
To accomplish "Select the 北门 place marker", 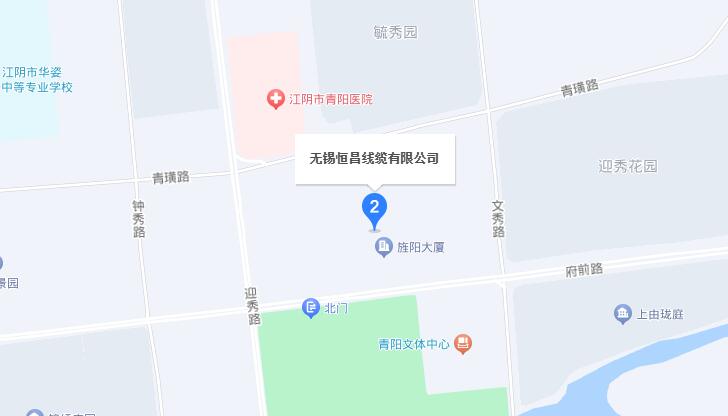I will click(311, 309).
